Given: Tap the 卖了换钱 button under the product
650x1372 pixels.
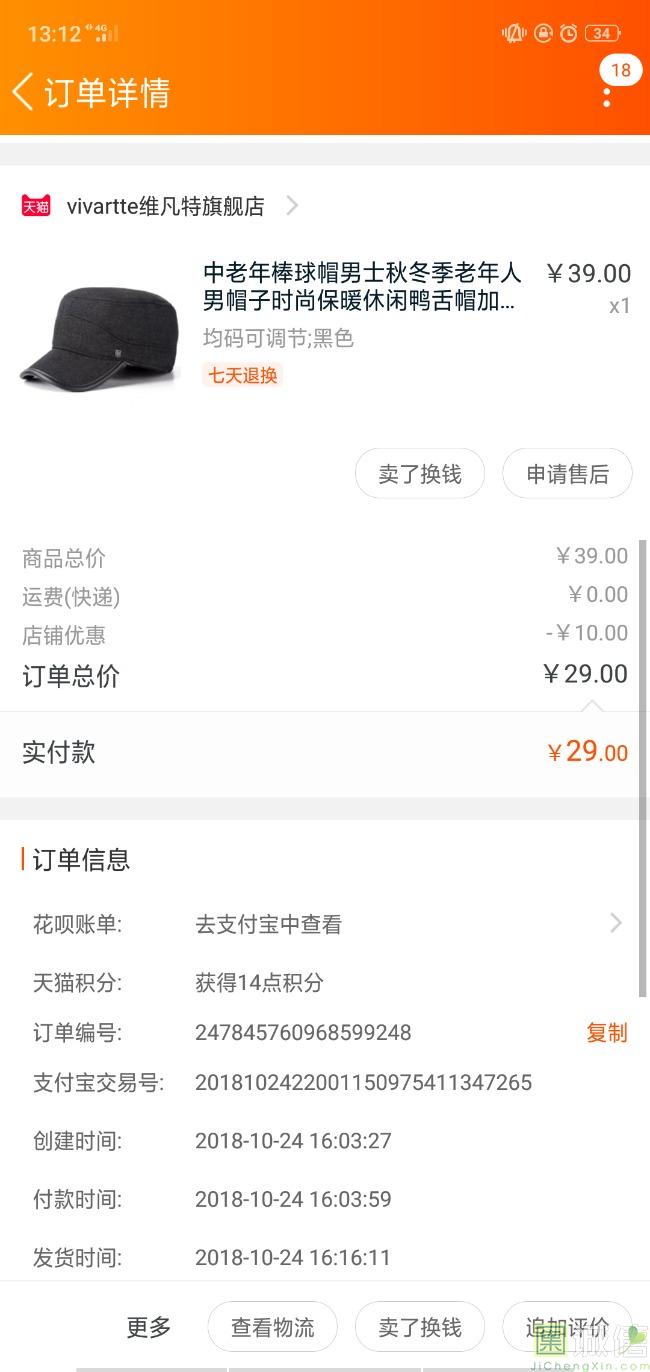Looking at the screenshot, I should (420, 474).
